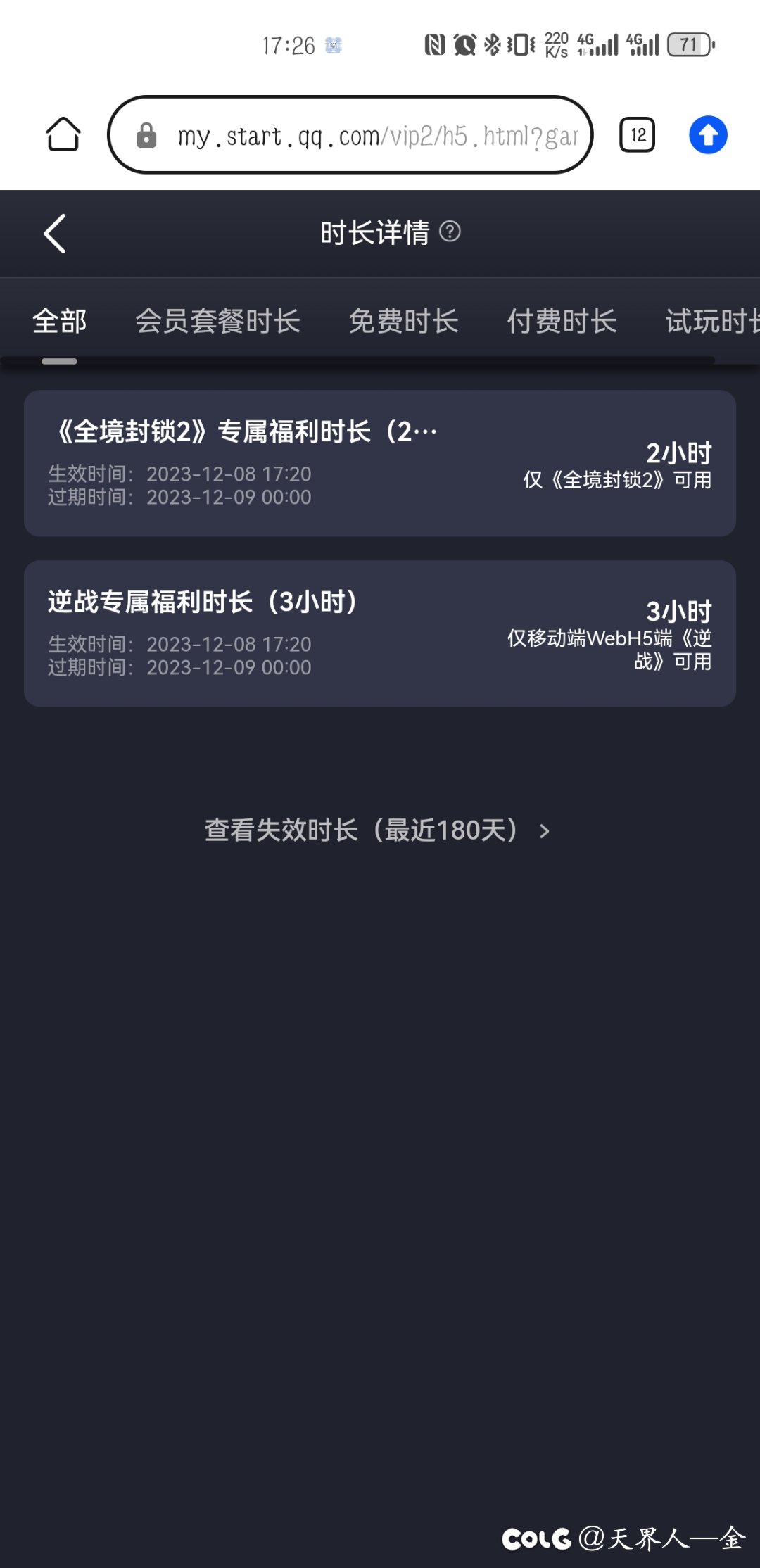Click the padlock security icon in address bar
760x1568 pixels.
(x=146, y=135)
